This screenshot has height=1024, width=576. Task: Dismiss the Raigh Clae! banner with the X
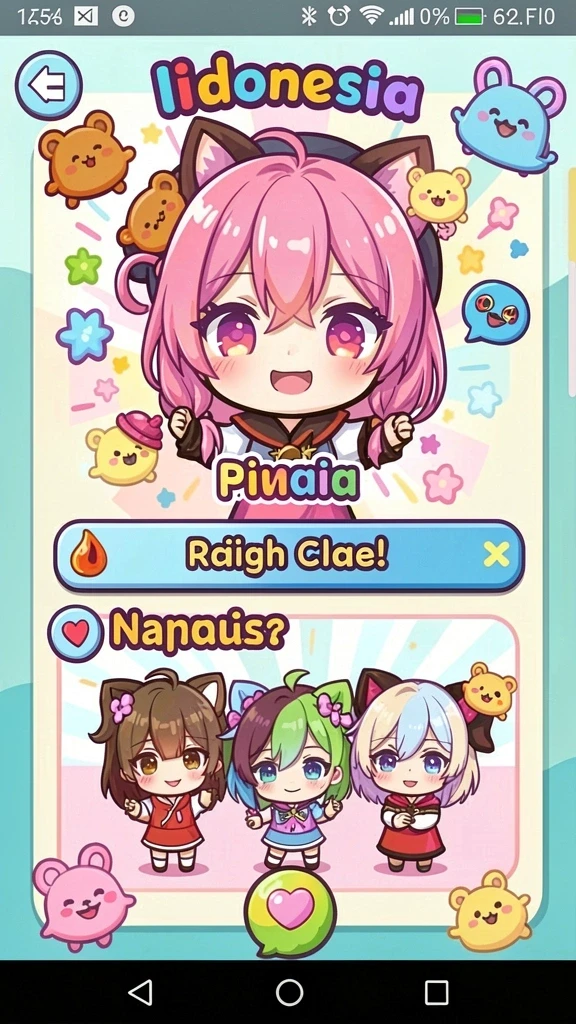pyautogui.click(x=496, y=555)
